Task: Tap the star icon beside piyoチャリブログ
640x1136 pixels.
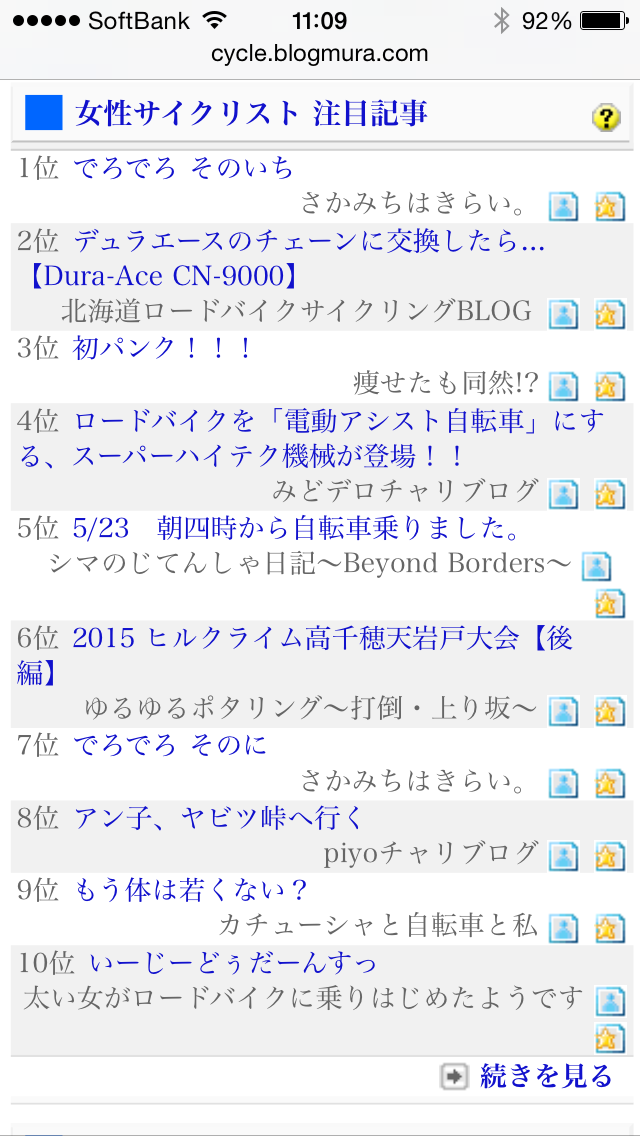Action: (610, 856)
